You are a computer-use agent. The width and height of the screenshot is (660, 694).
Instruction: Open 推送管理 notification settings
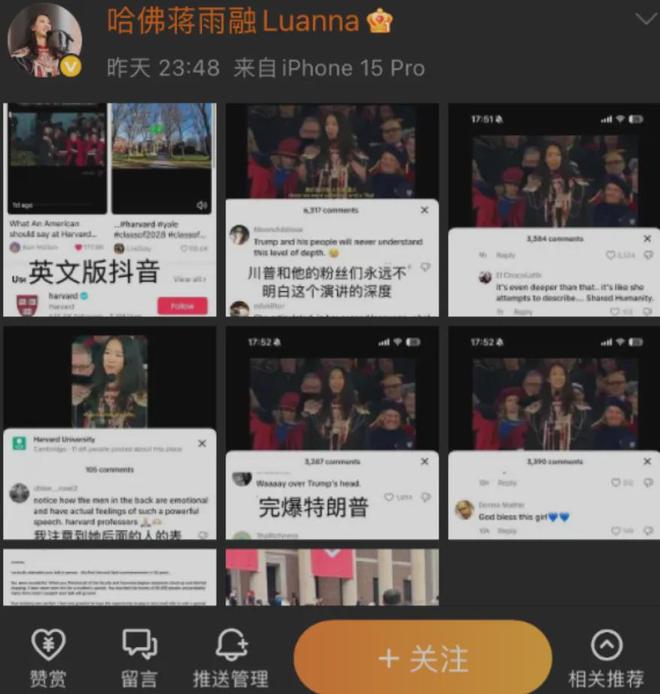pyautogui.click(x=231, y=658)
